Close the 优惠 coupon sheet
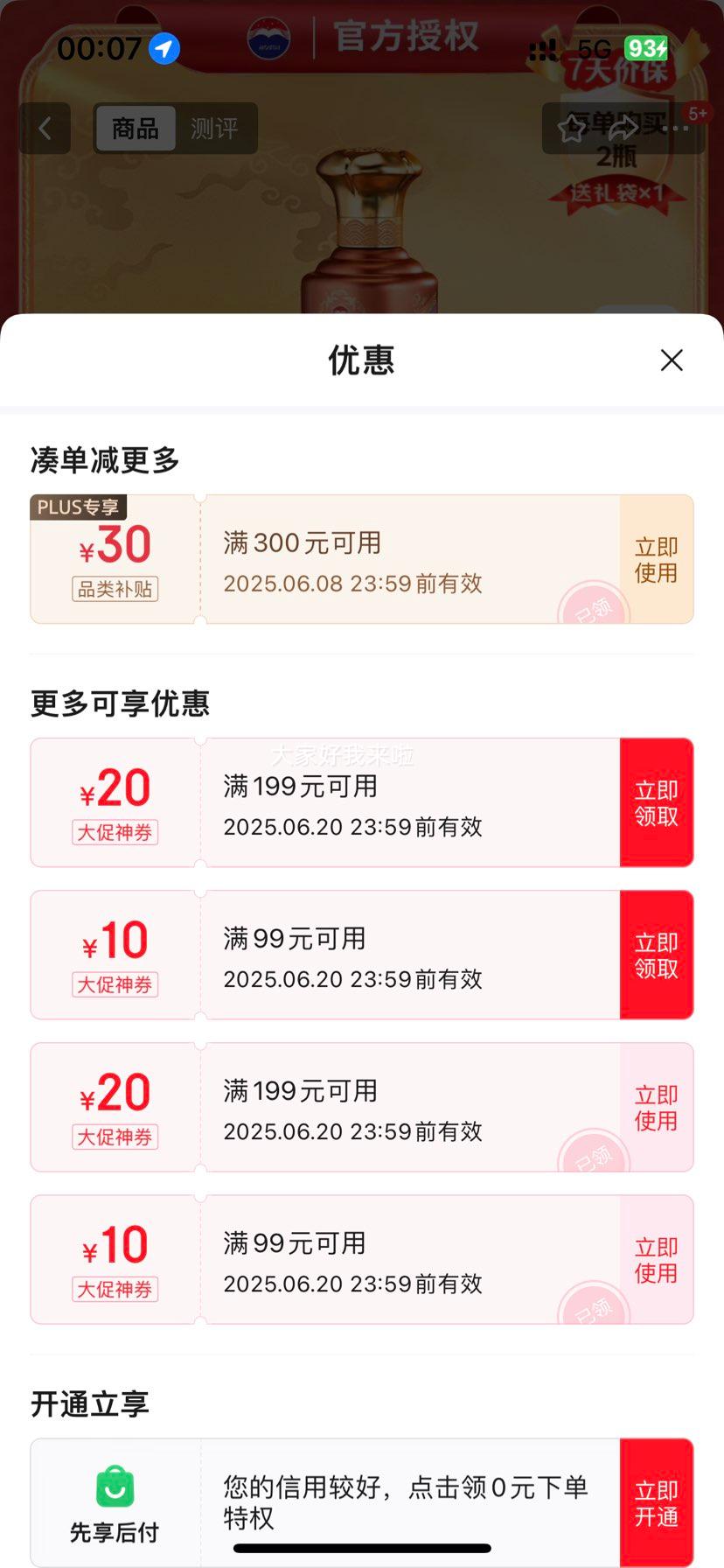The image size is (724, 1568). [672, 360]
